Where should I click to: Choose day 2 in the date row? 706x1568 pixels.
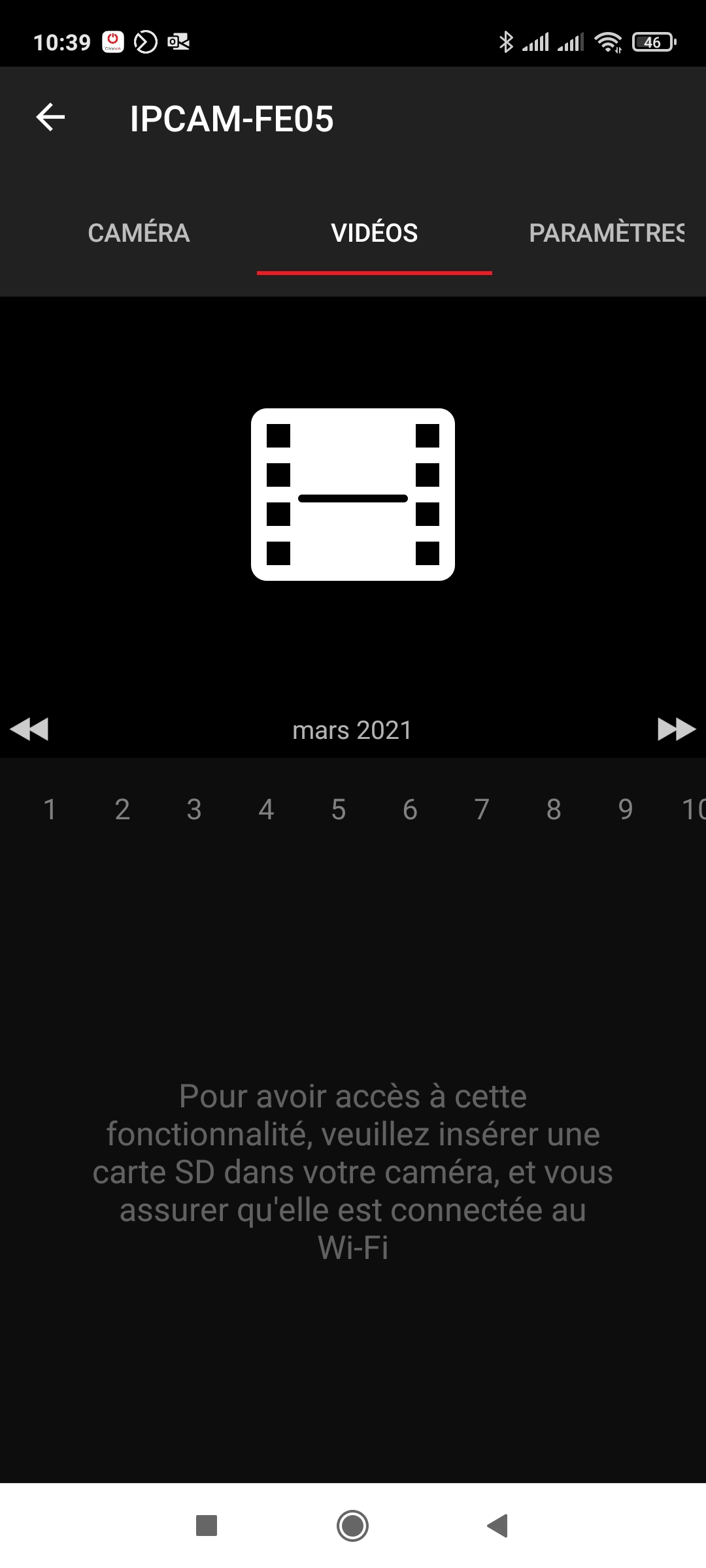click(x=122, y=809)
